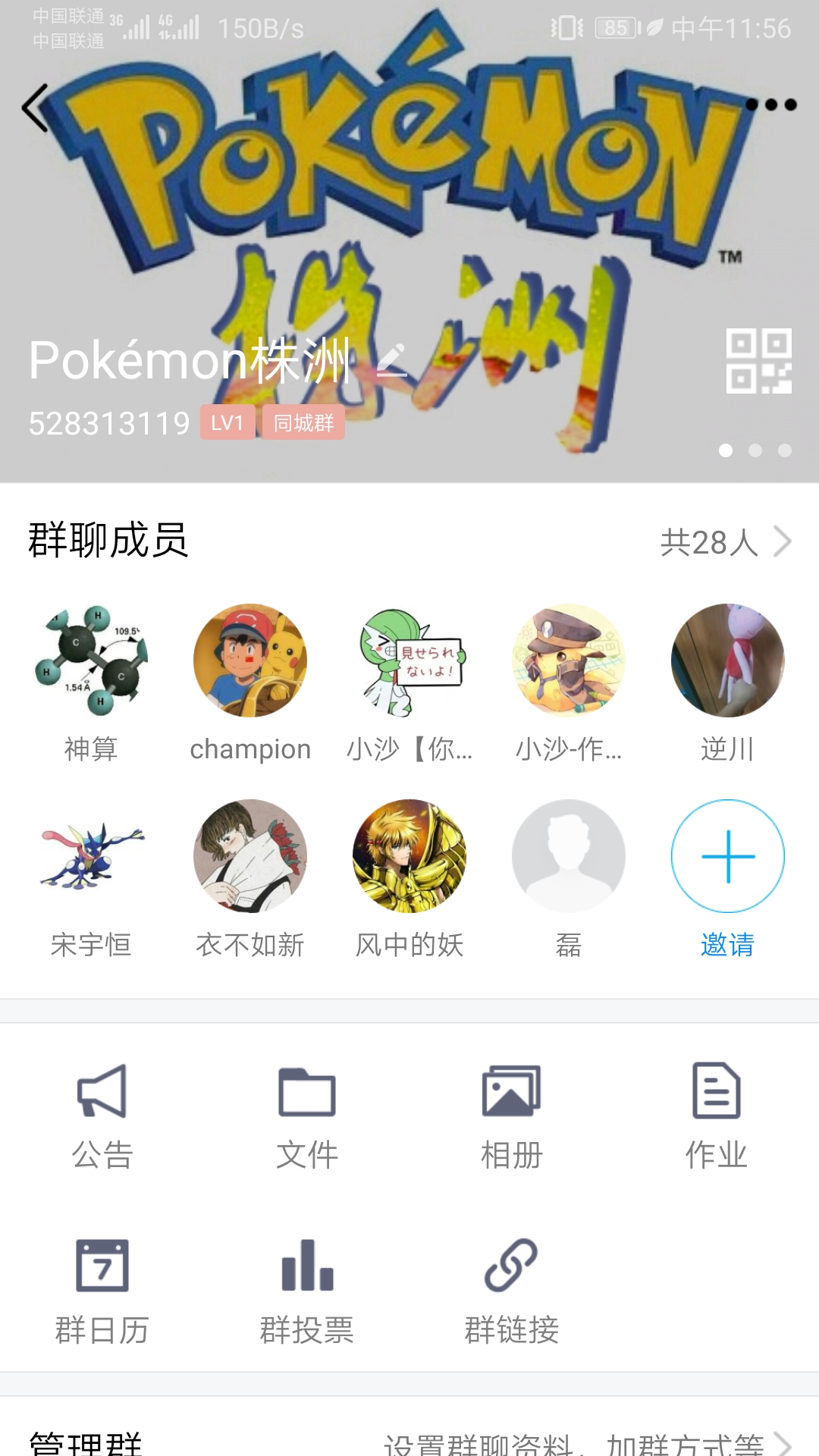This screenshot has width=819, height=1456.
Task: Open group 公告 announcements
Action: (x=102, y=1115)
